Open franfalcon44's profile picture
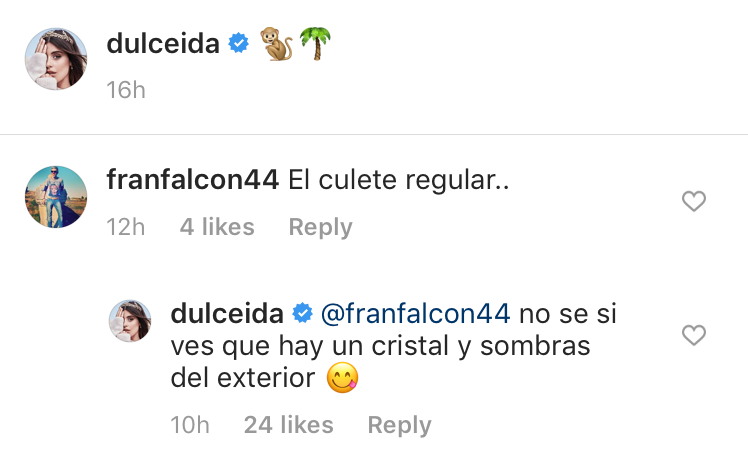The height and width of the screenshot is (457, 748). coord(56,196)
